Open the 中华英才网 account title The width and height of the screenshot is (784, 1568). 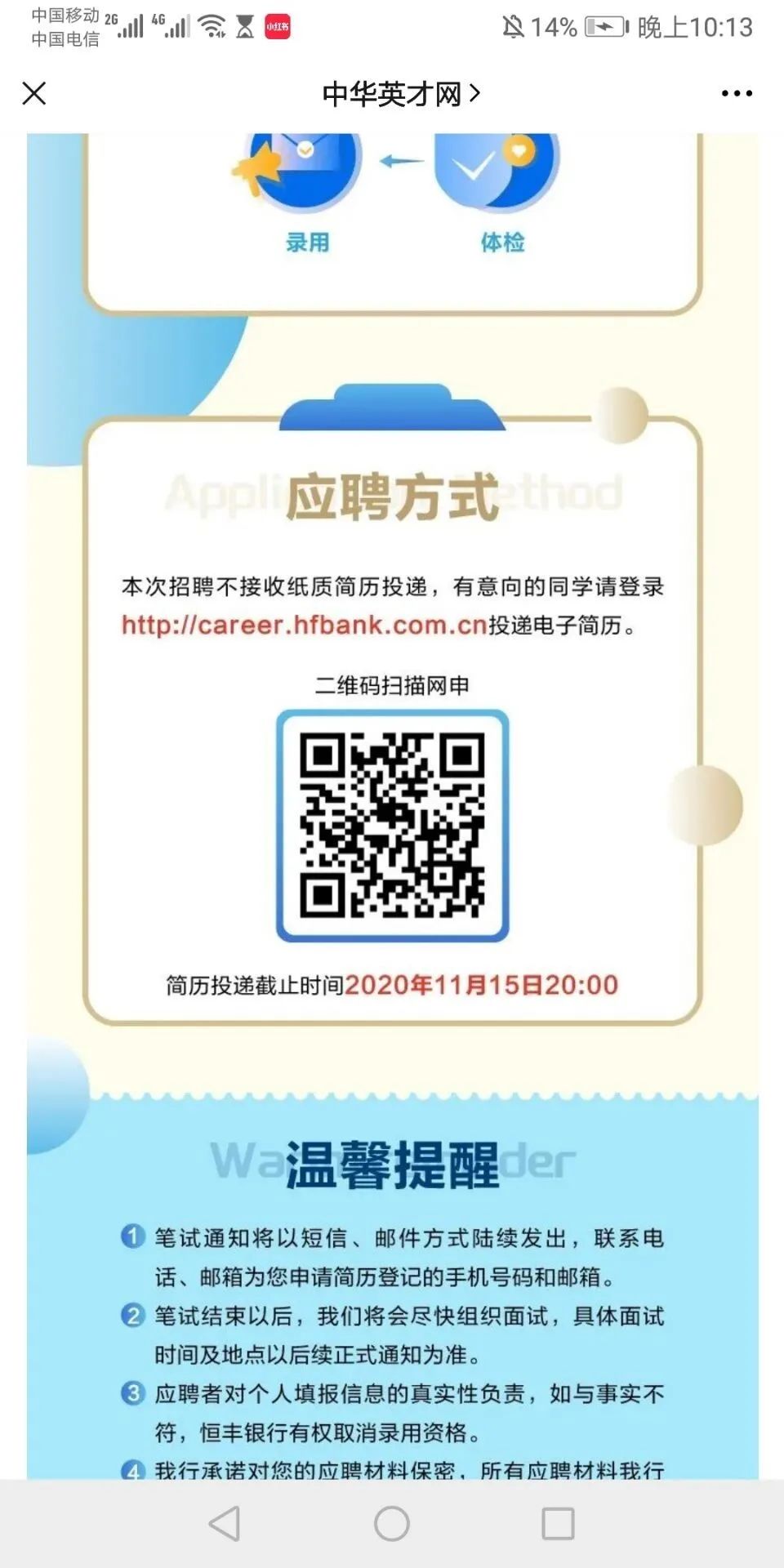point(400,94)
